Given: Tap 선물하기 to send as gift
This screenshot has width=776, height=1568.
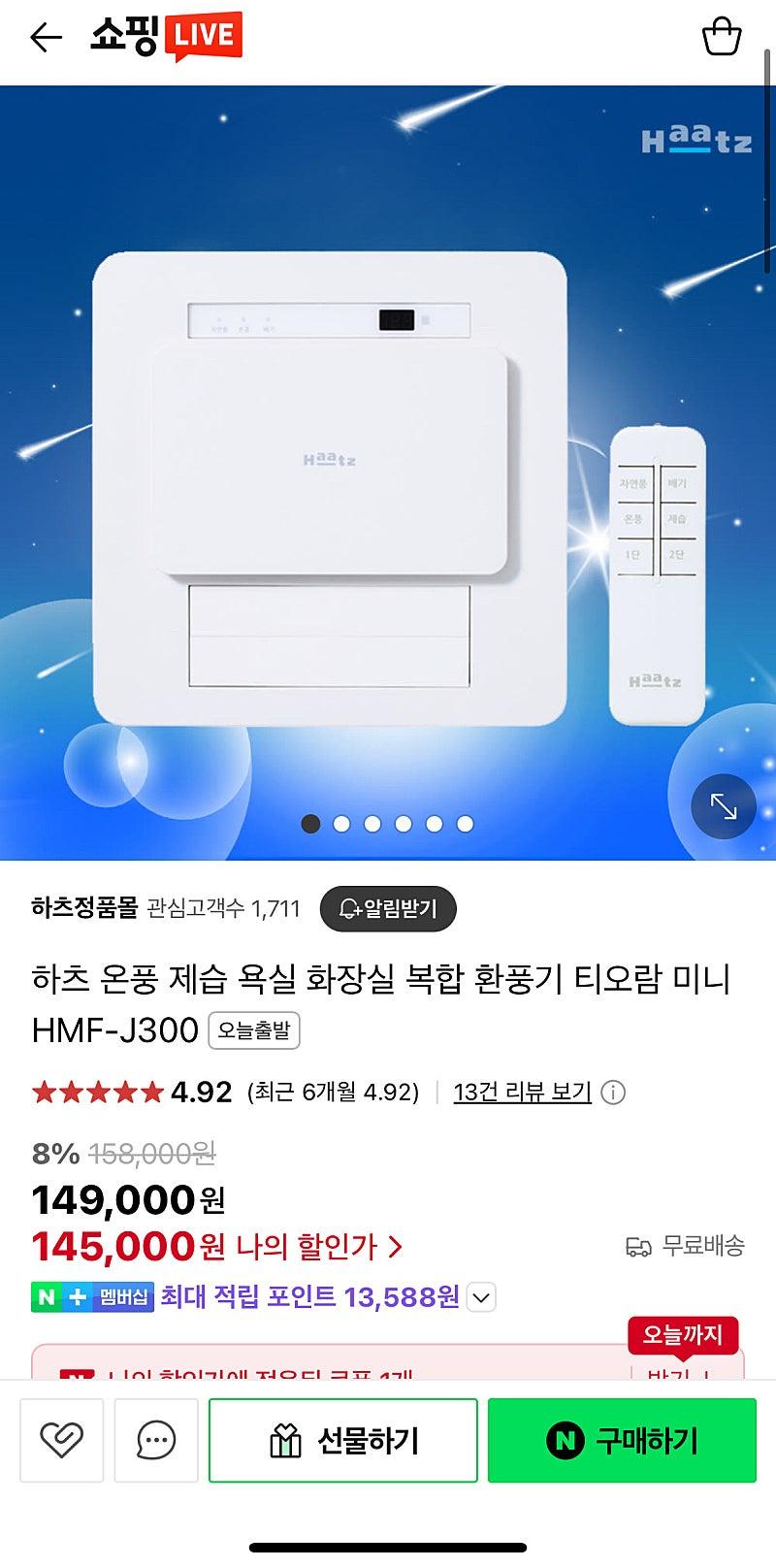Looking at the screenshot, I should 343,1440.
